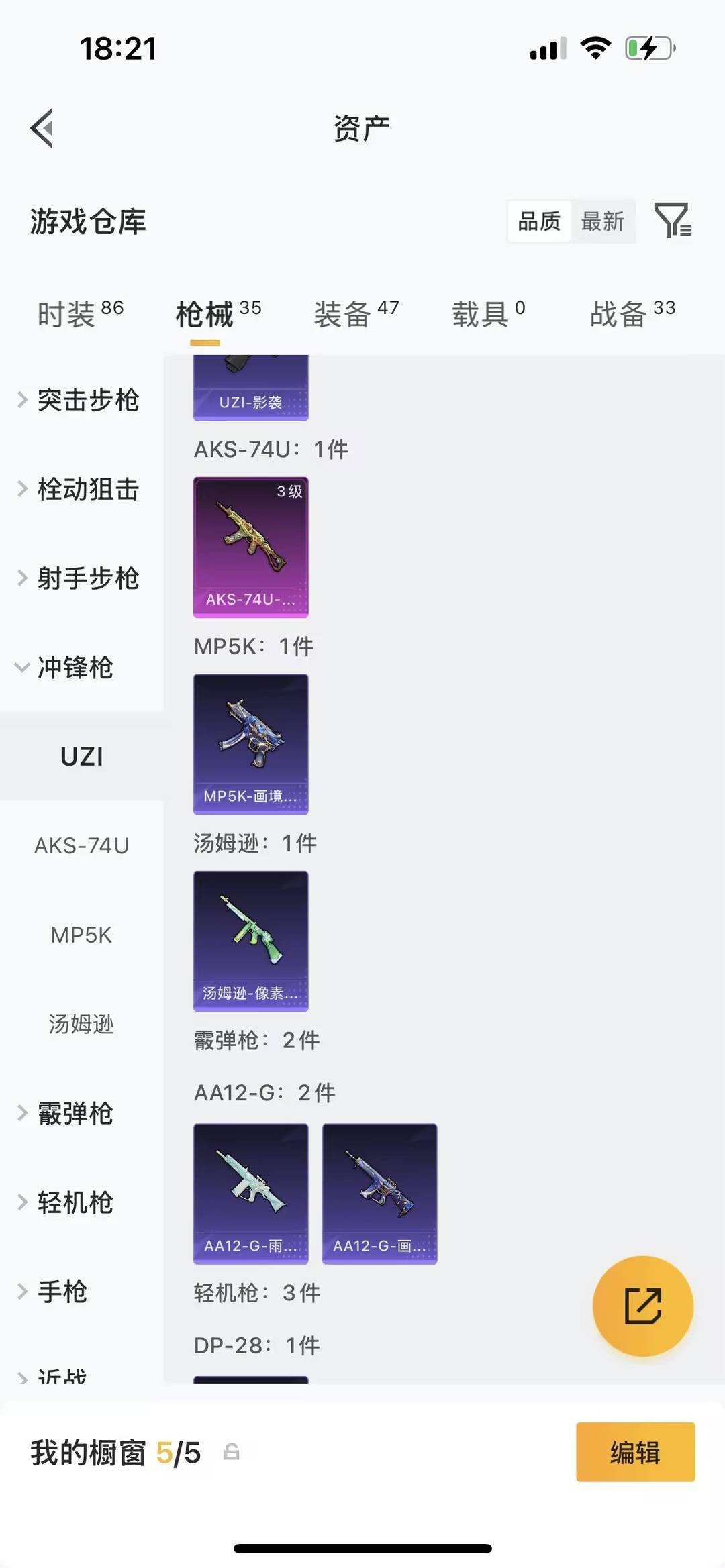Expand the 突击步枪 category
The width and height of the screenshot is (725, 1568).
pyautogui.click(x=81, y=401)
